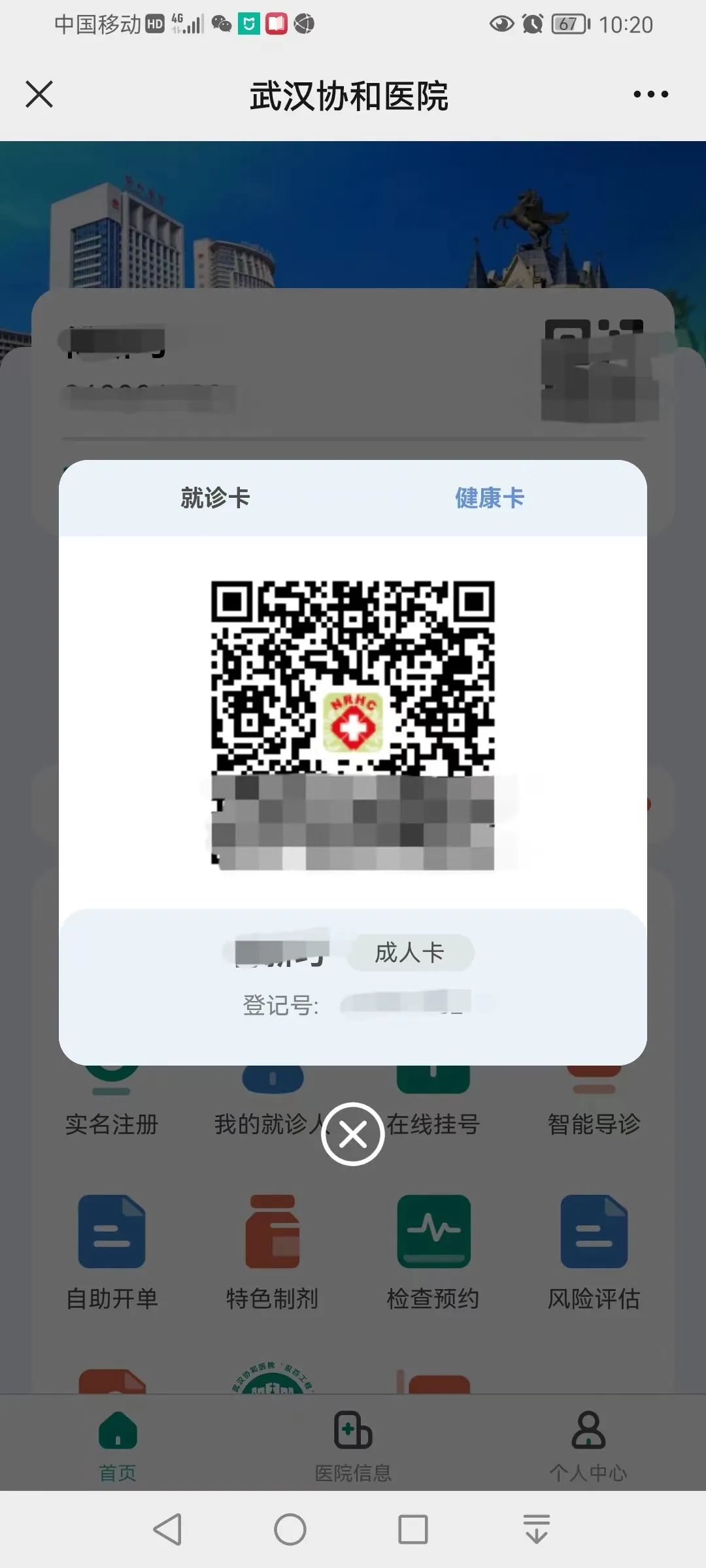Open the 个人中心 tab
Screen dimensions: 706x1568
point(588,1445)
